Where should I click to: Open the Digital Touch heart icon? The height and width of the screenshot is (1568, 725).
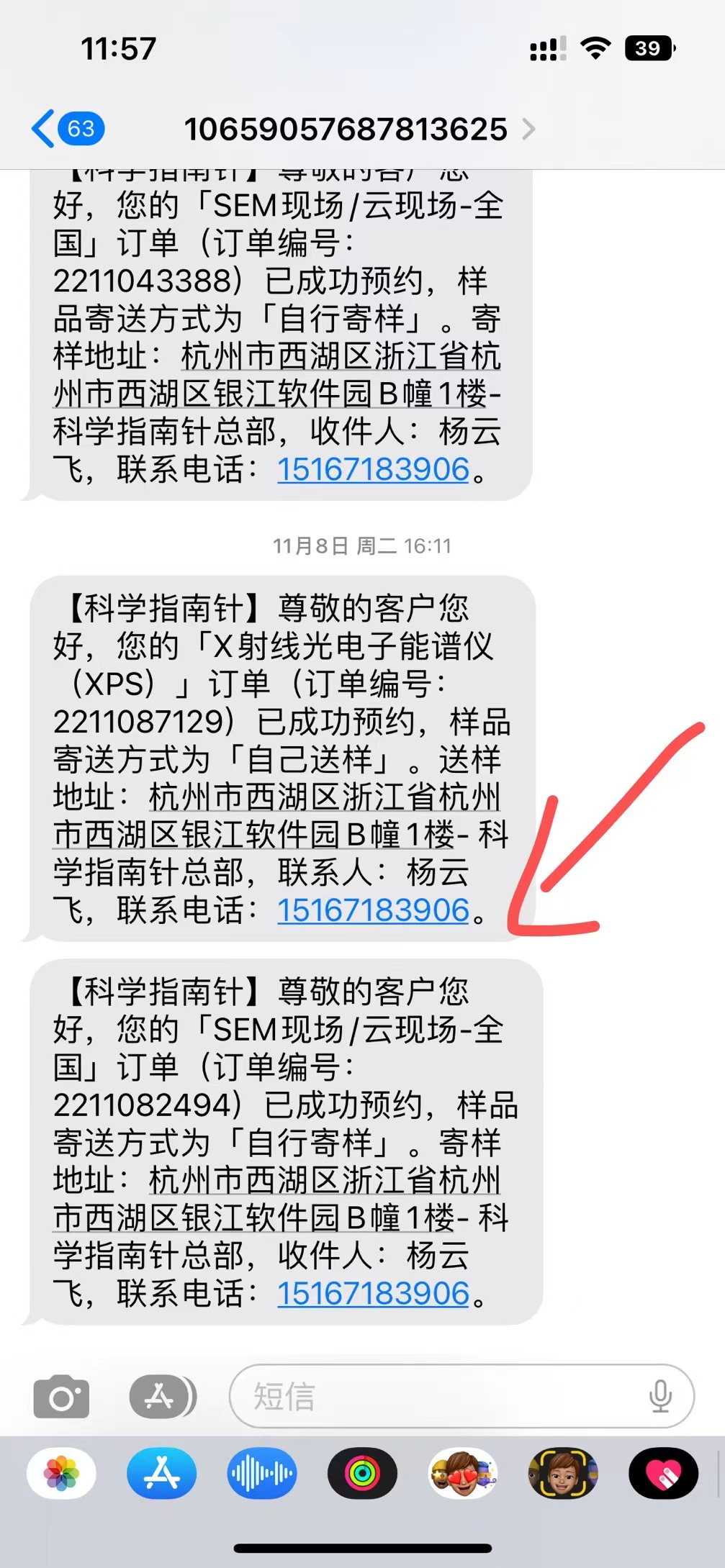point(664,1474)
